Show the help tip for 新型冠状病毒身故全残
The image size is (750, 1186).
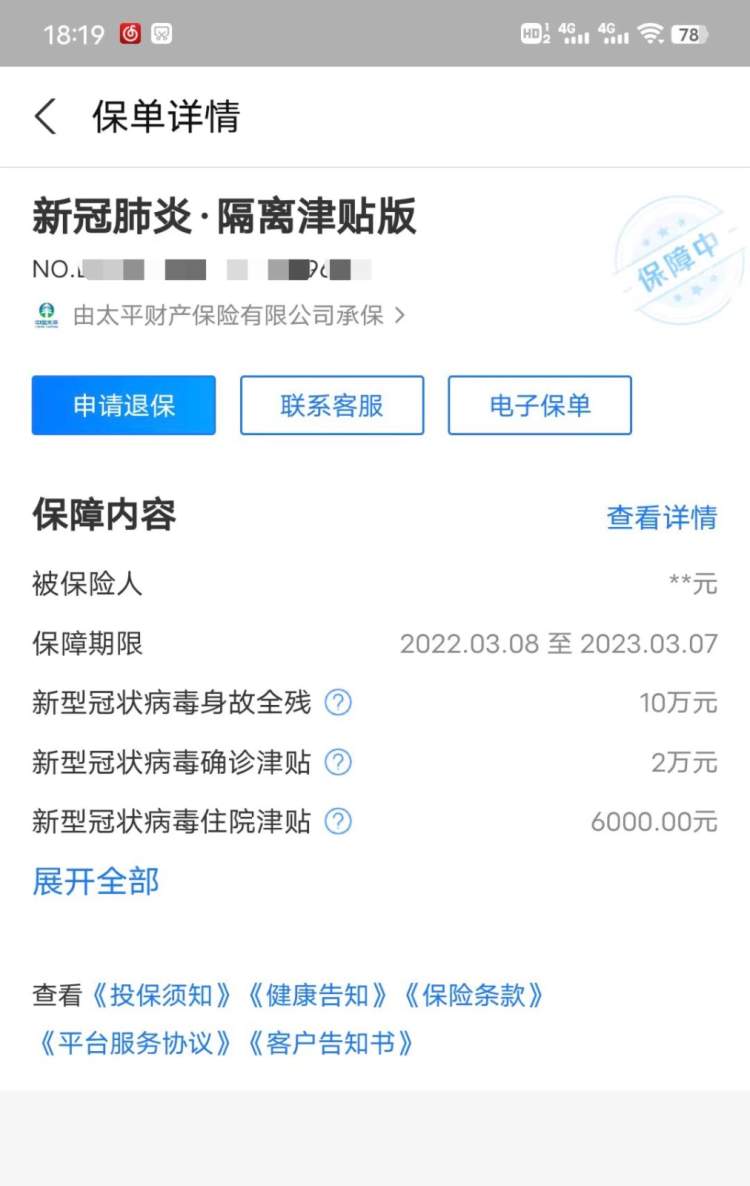(x=339, y=703)
